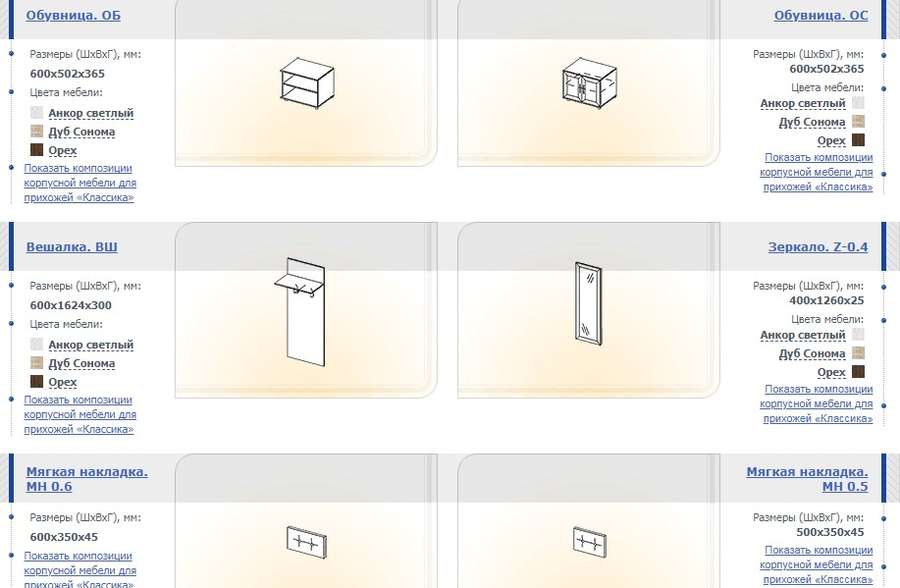Tap the Вешалка. ВШ product image
This screenshot has width=900, height=588.
299,310
